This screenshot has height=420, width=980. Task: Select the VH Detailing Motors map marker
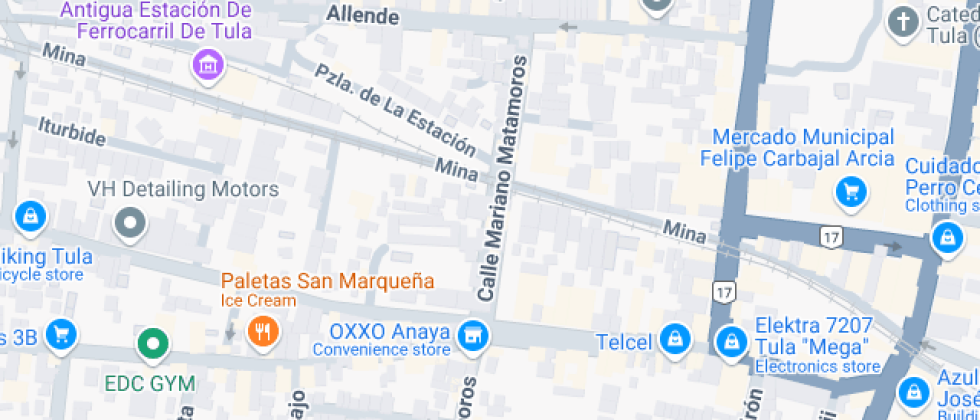point(130,223)
